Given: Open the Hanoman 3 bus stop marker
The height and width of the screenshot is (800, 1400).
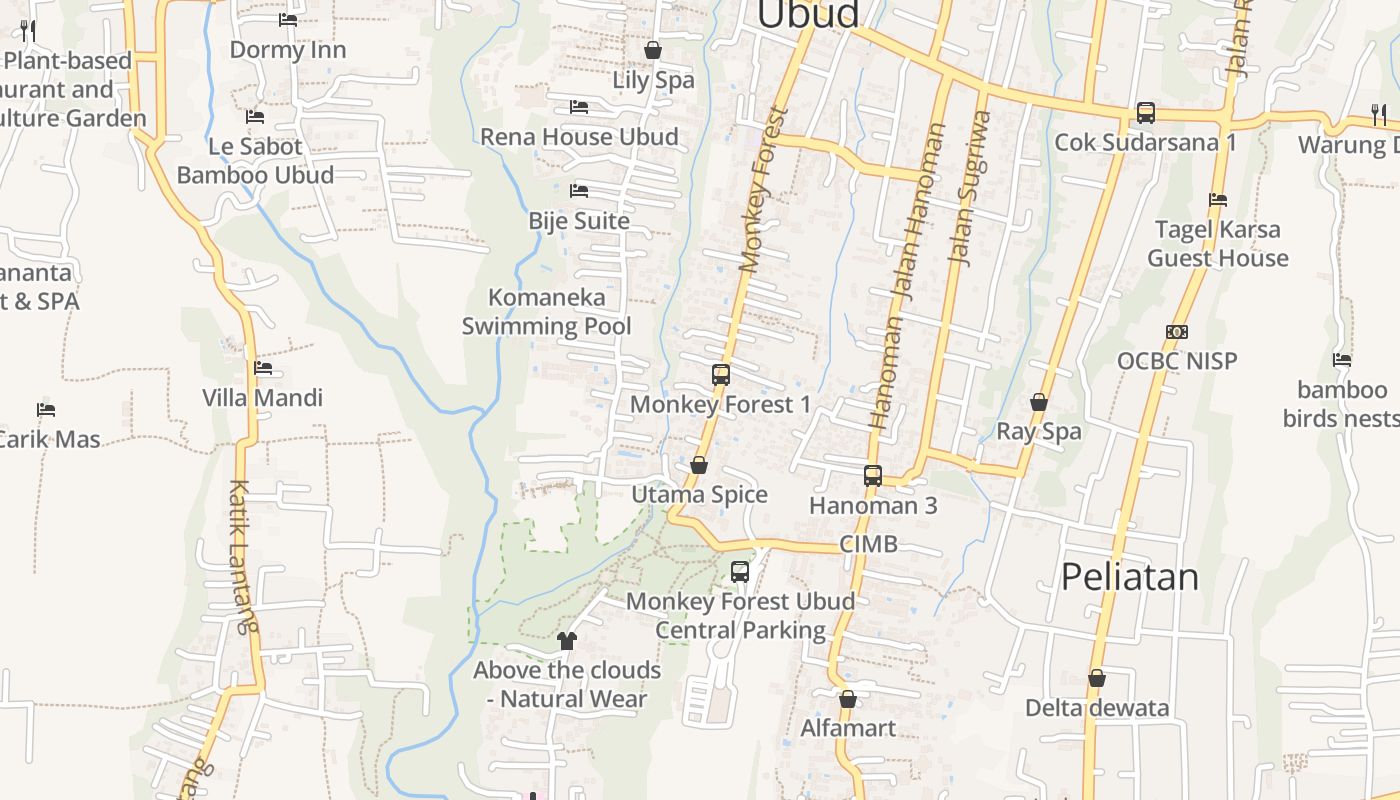Looking at the screenshot, I should 873,476.
